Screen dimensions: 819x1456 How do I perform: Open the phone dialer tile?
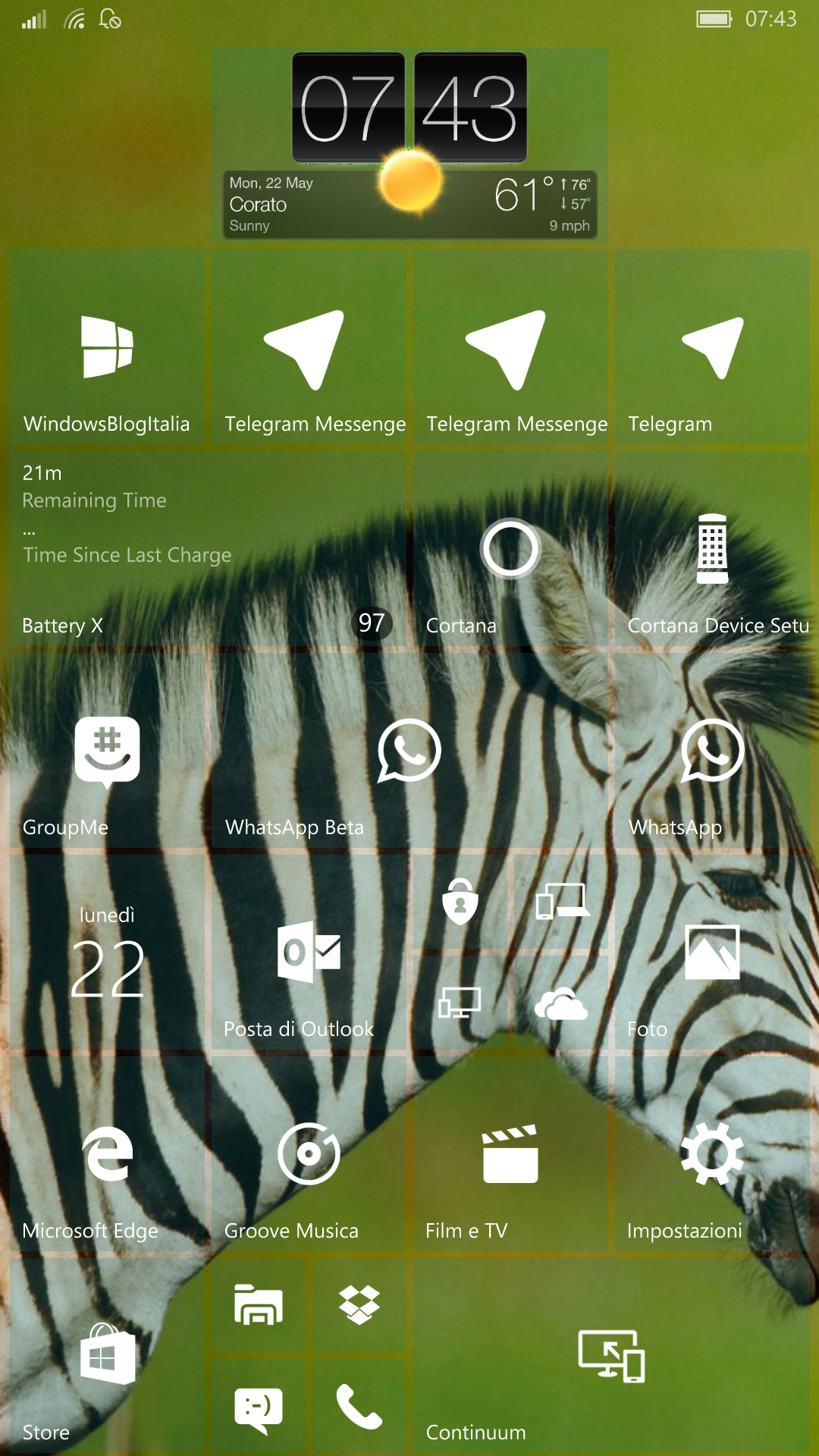pyautogui.click(x=359, y=1407)
